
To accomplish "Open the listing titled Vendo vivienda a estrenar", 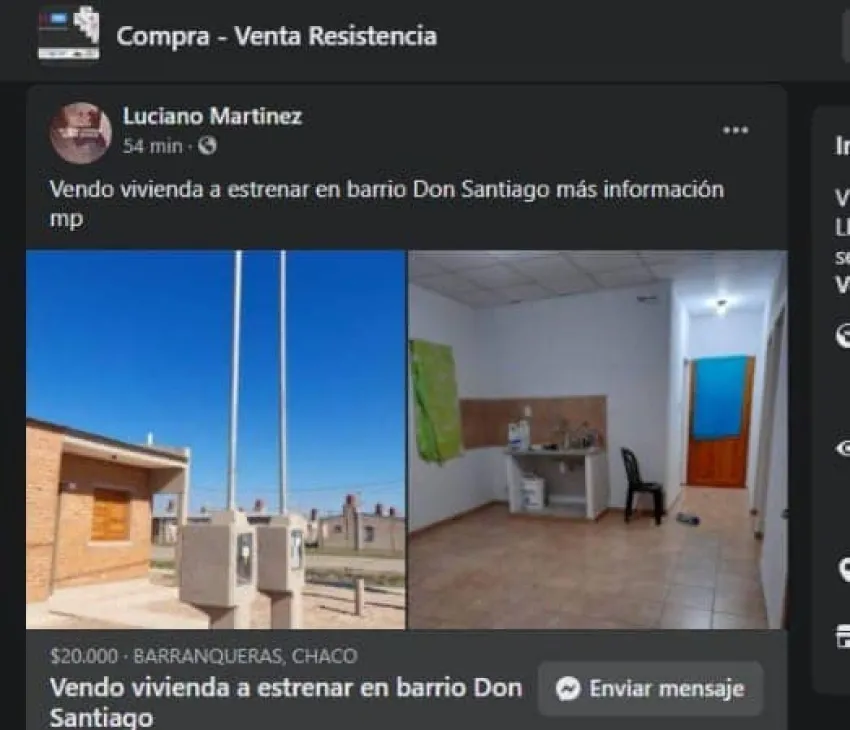I will coord(285,702).
